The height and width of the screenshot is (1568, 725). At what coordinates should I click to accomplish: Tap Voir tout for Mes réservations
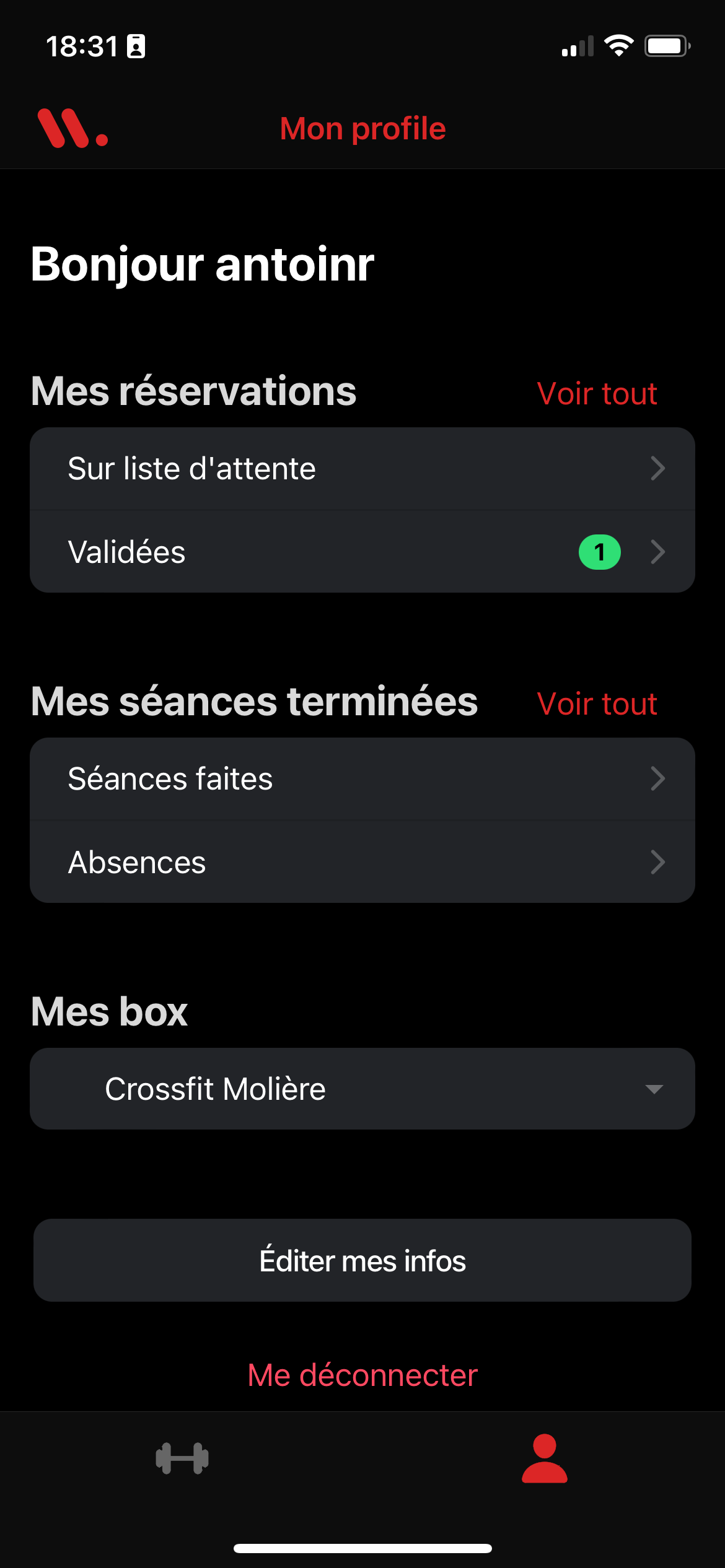click(x=597, y=393)
